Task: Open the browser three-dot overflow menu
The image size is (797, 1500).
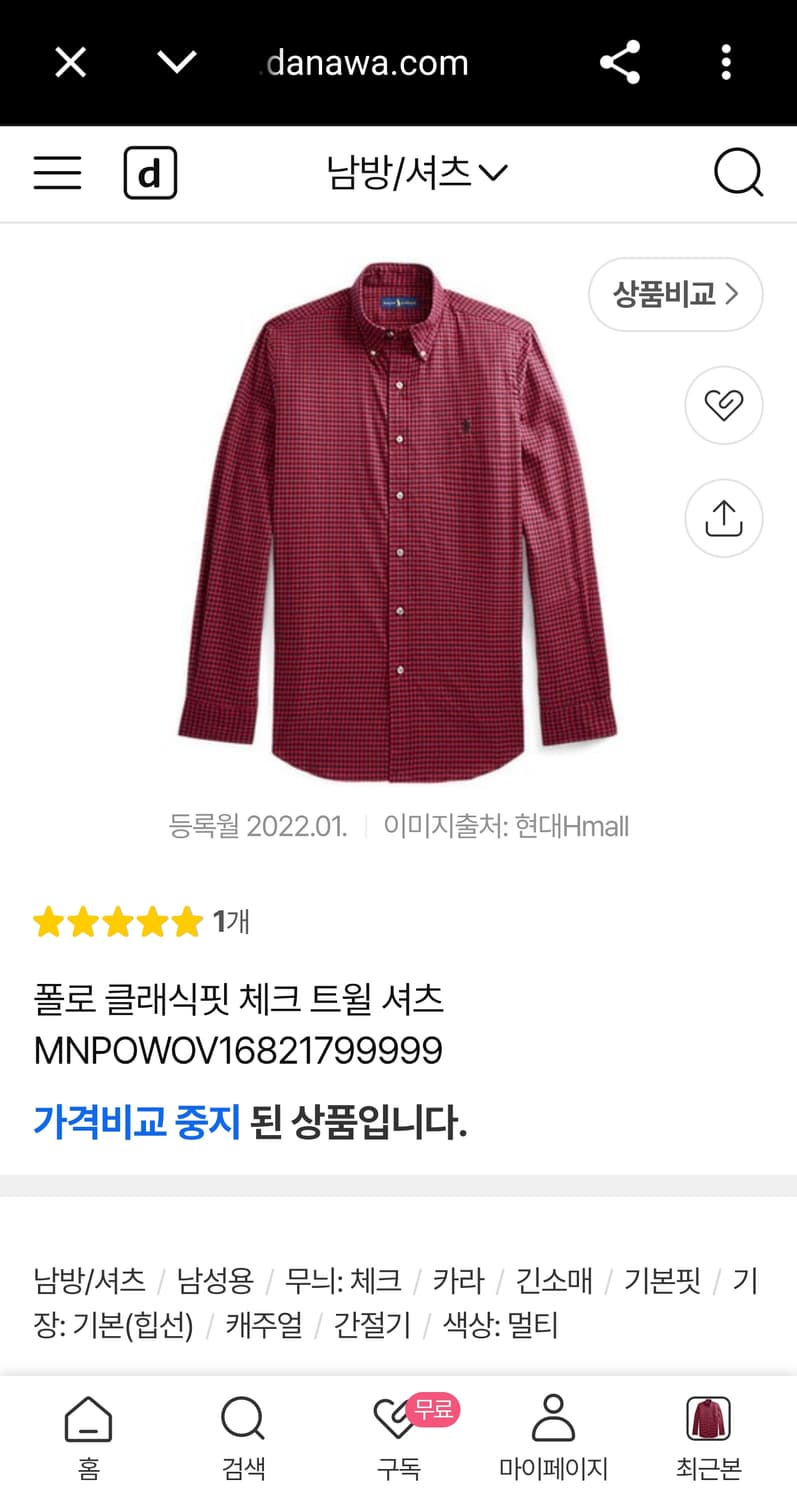Action: click(x=726, y=62)
